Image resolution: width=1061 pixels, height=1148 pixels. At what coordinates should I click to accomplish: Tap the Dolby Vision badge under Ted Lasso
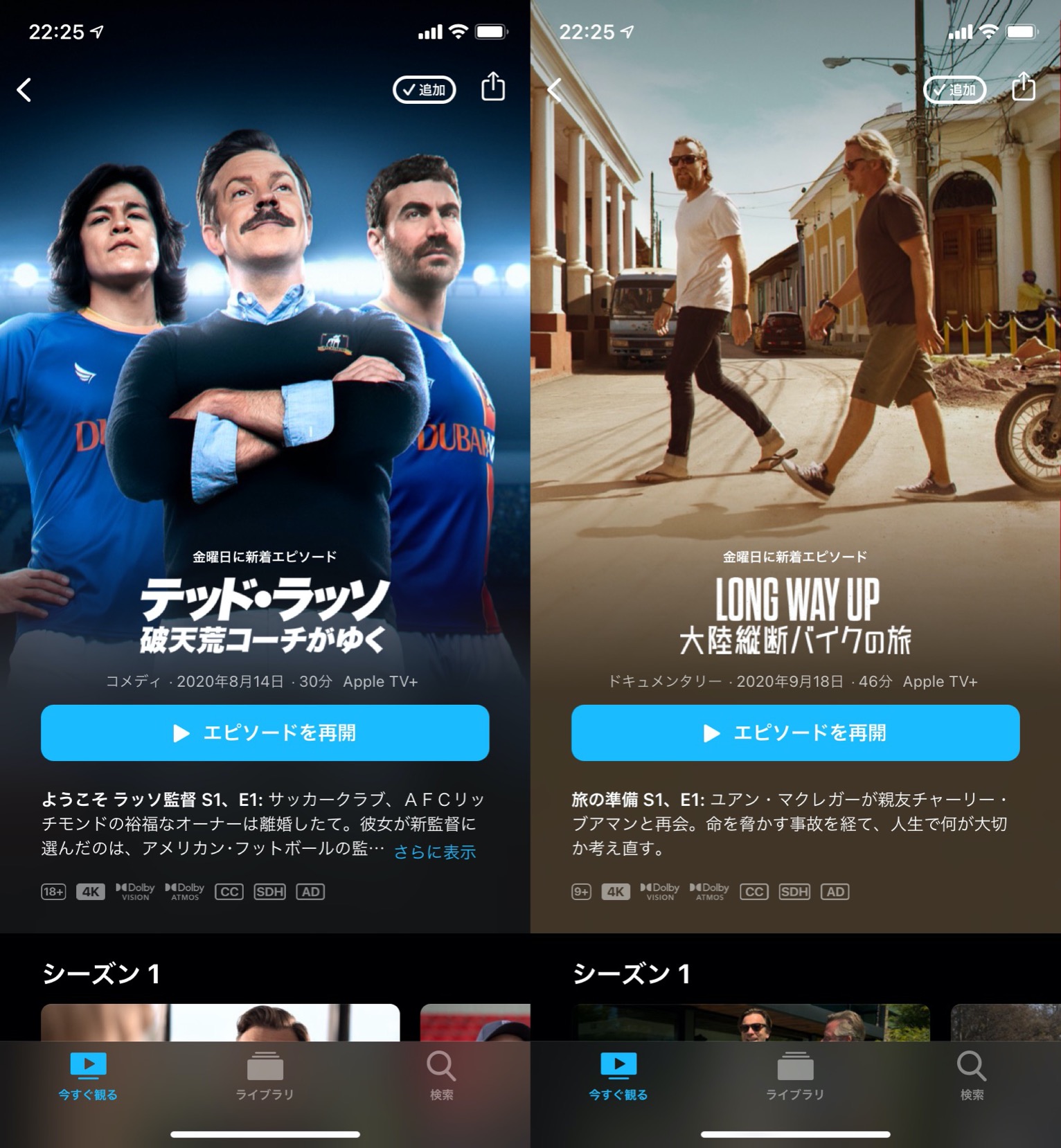[134, 891]
